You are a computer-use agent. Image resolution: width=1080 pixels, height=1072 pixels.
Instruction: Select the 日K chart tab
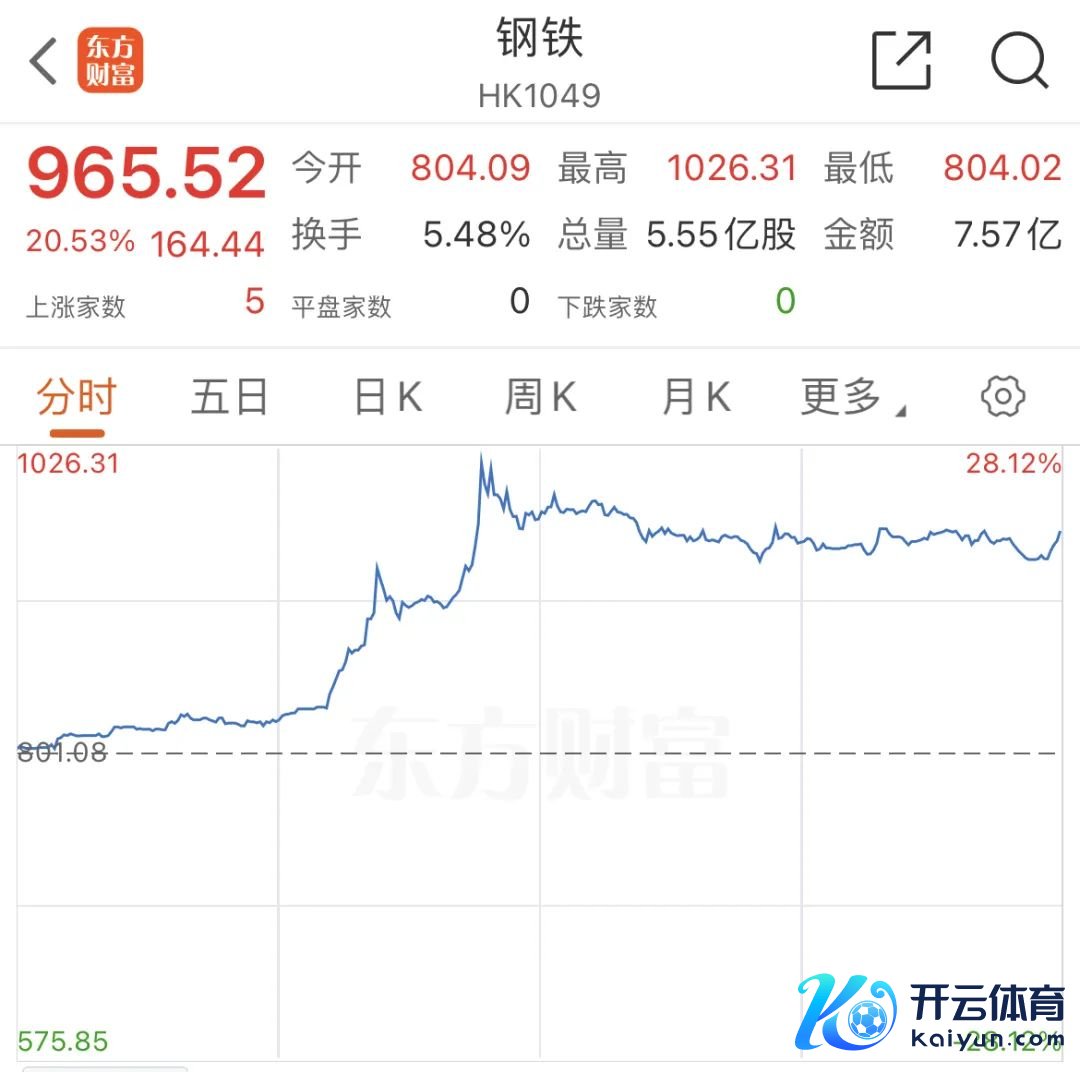click(x=388, y=397)
